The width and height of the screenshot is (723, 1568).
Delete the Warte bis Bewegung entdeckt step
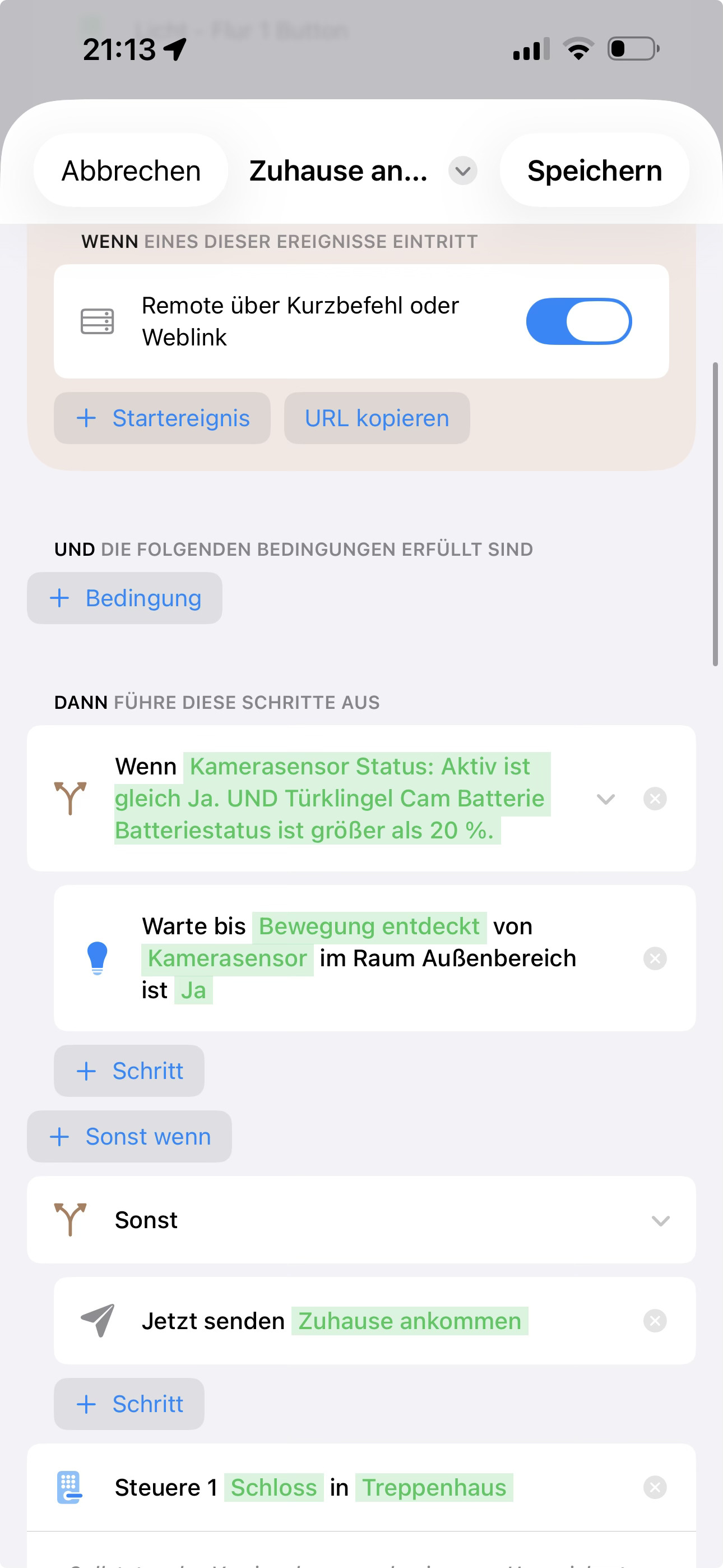(655, 959)
